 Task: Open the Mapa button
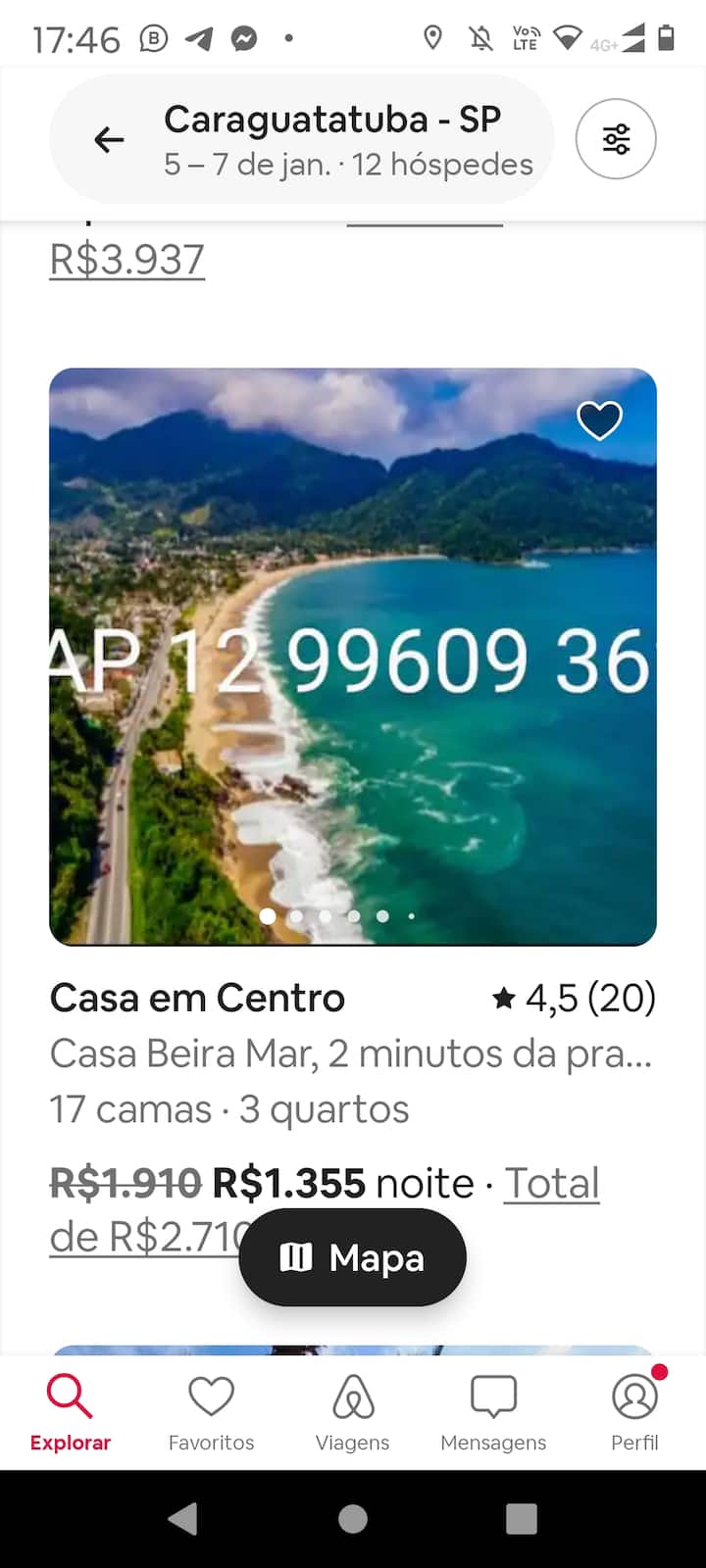[352, 1257]
